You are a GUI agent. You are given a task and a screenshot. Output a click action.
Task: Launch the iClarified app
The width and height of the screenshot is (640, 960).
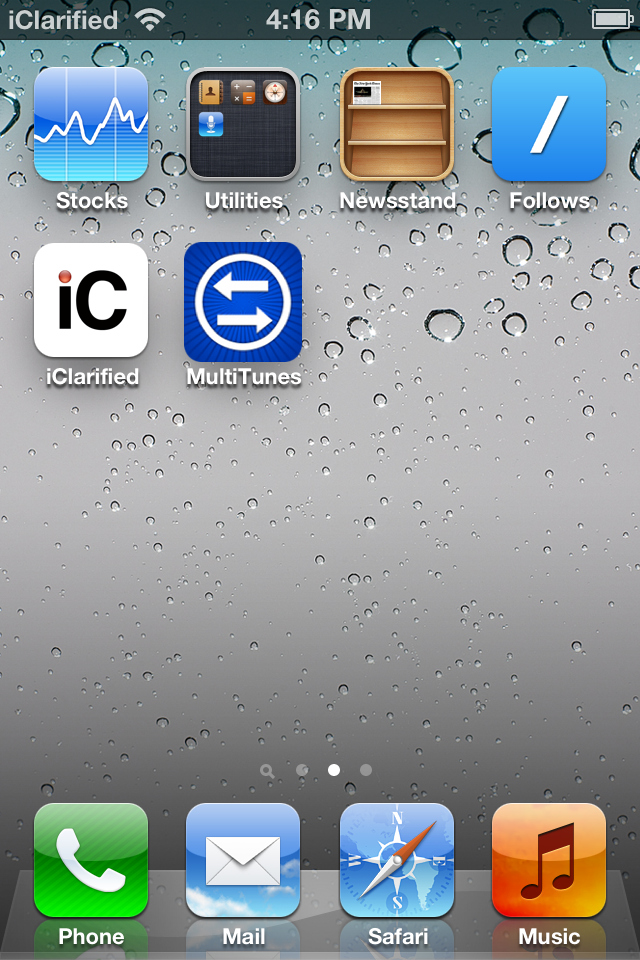click(91, 300)
